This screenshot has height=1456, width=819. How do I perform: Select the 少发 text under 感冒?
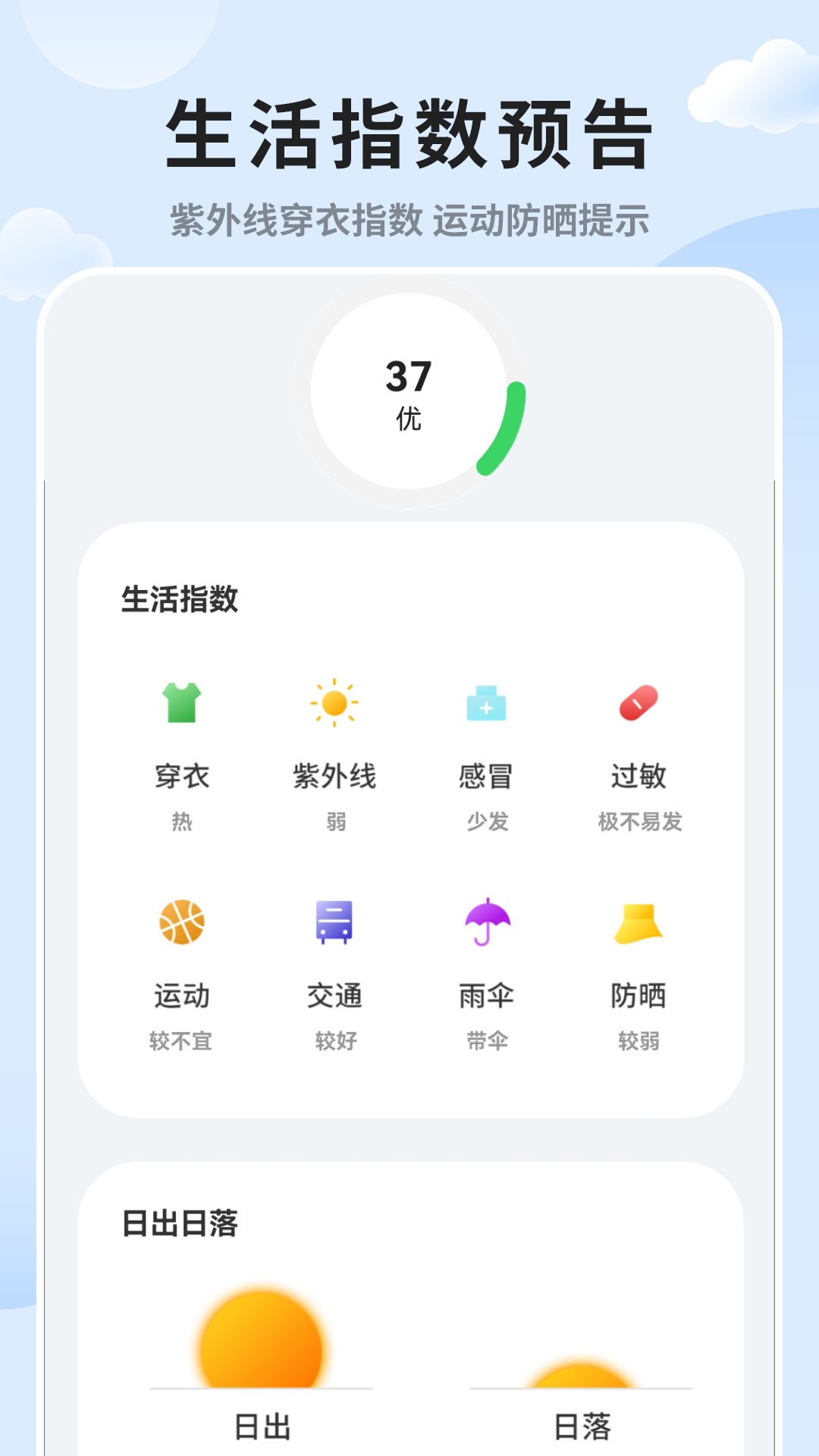488,822
